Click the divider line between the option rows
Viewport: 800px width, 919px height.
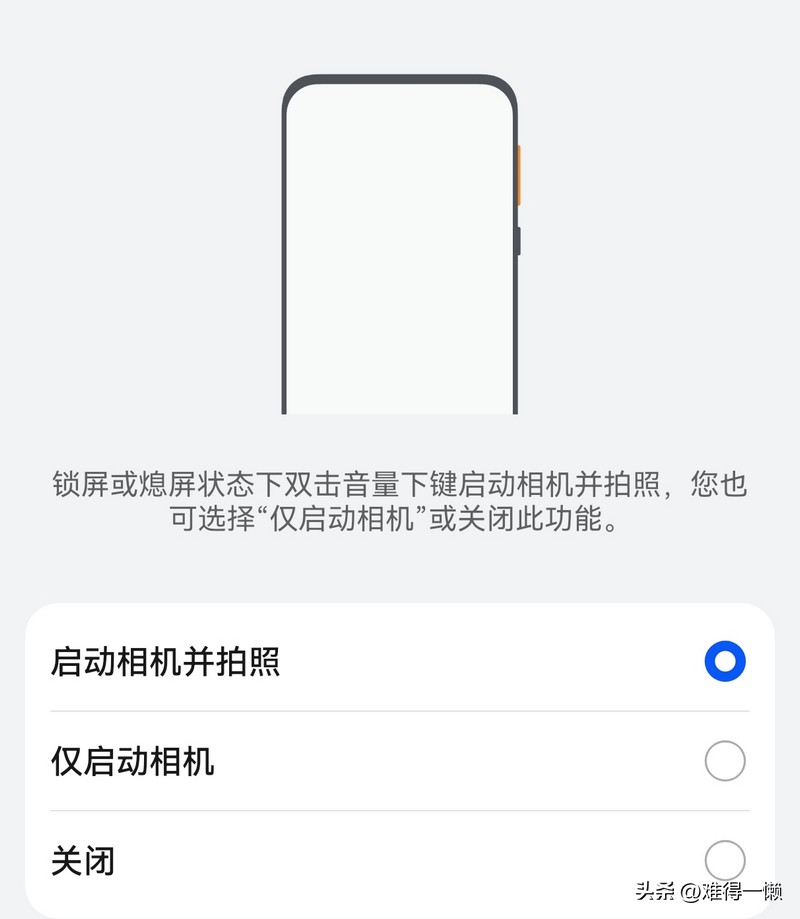click(400, 711)
